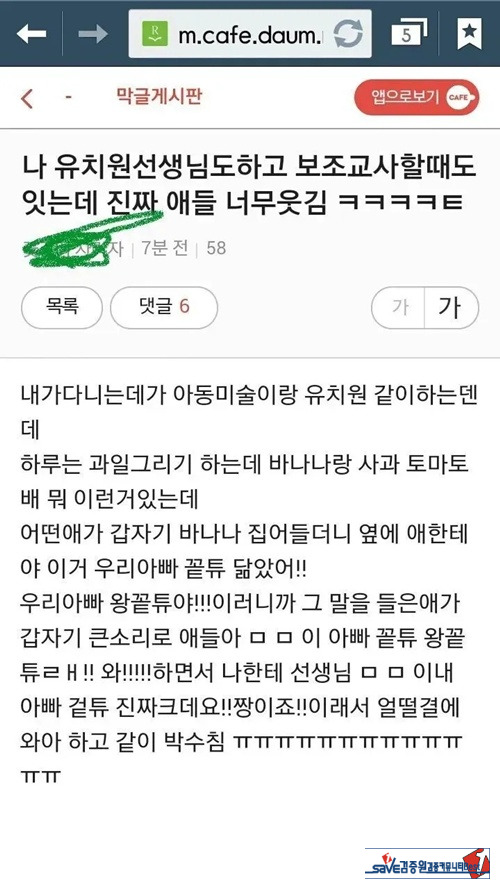
Task: Open the 막글게시판 board title
Action: click(x=159, y=97)
